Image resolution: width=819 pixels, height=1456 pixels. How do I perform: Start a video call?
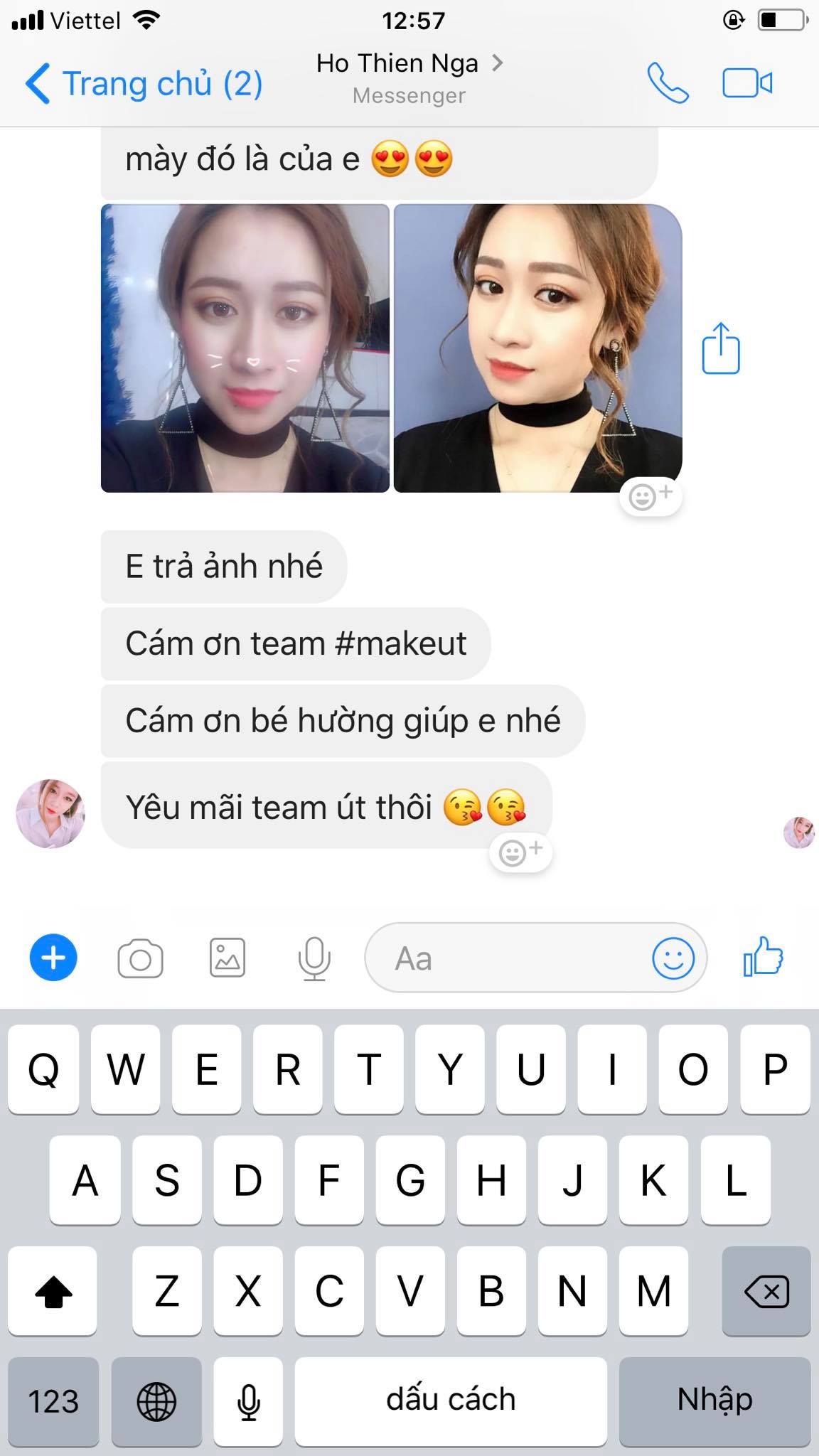747,83
